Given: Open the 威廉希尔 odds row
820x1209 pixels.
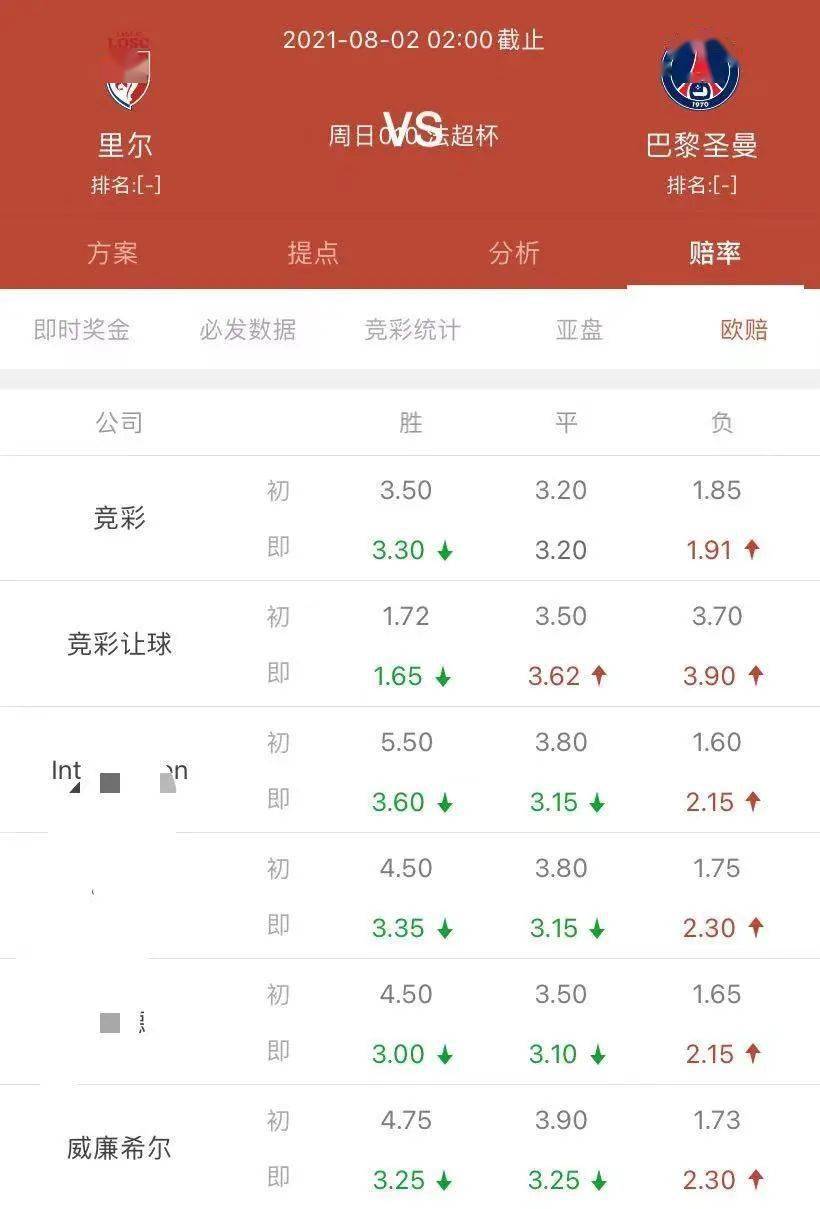Looking at the screenshot, I should pyautogui.click(x=120, y=1148).
